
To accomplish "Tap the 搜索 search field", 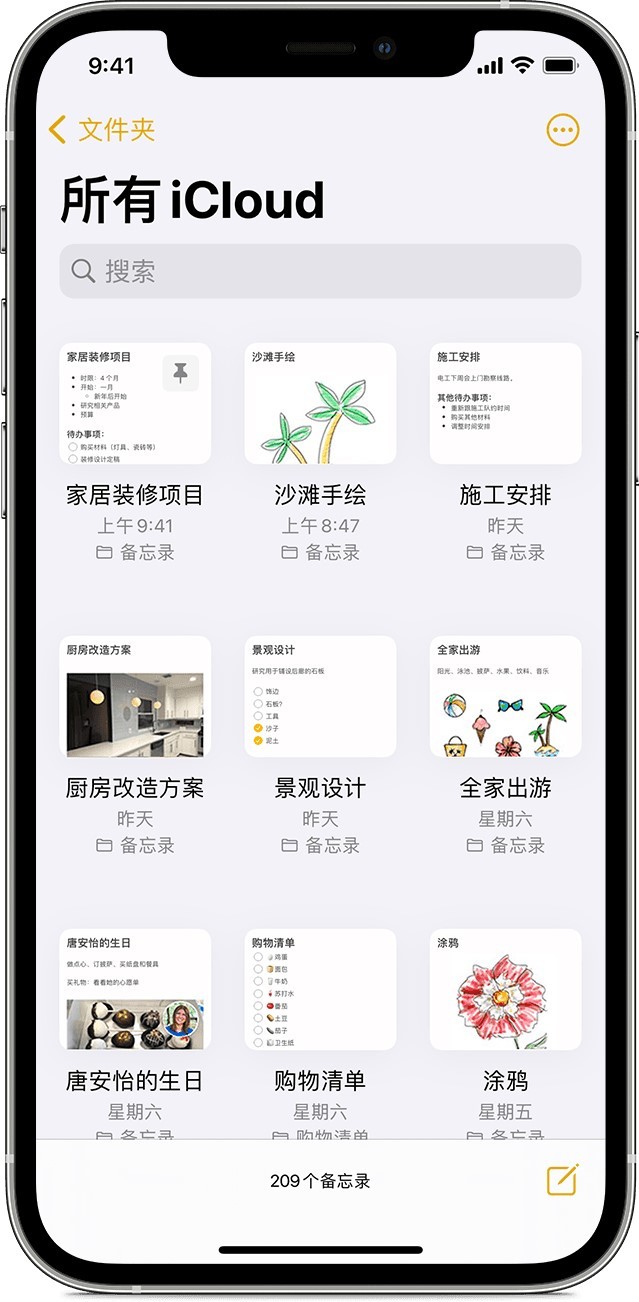I will pos(320,271).
